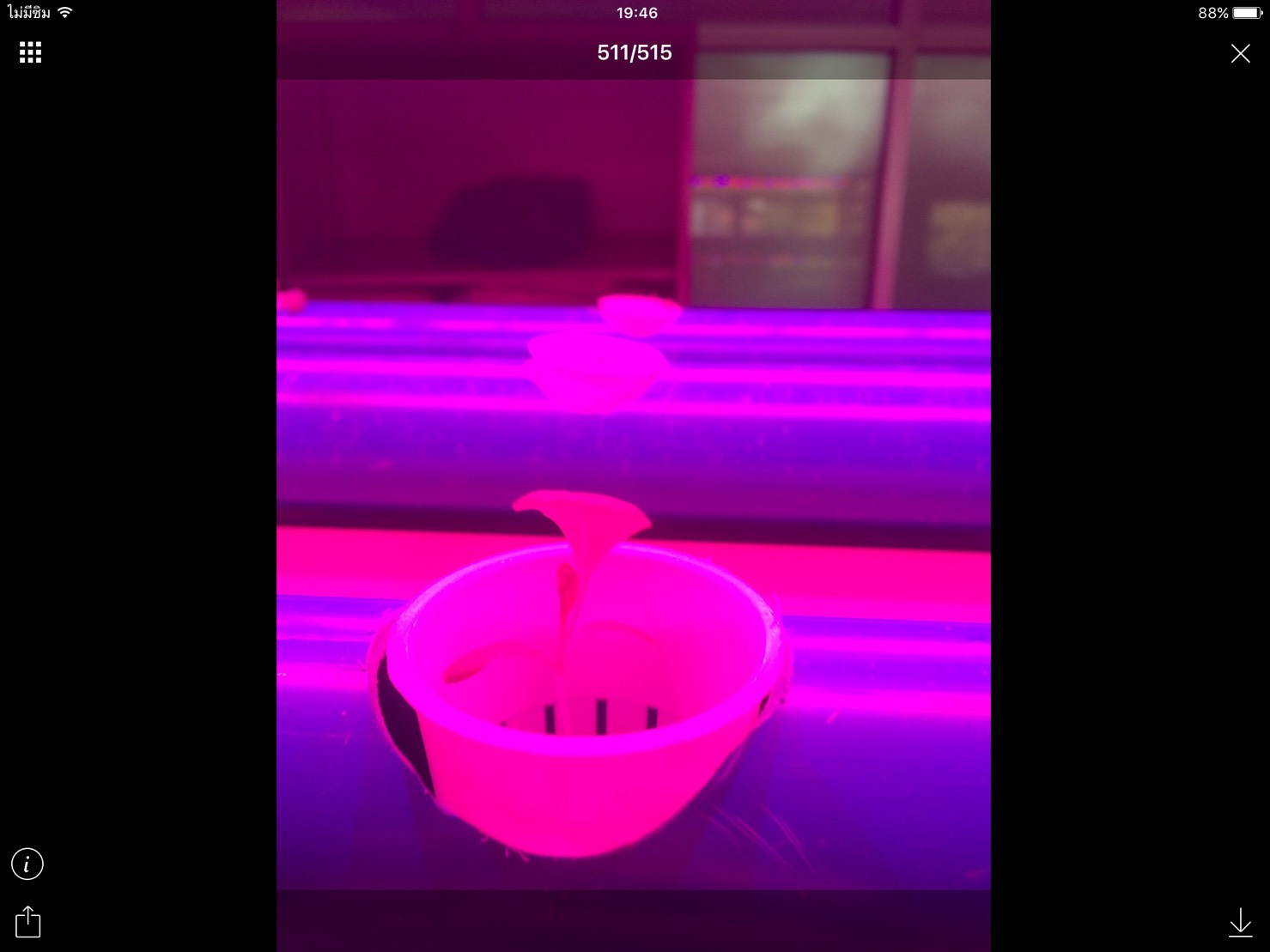This screenshot has height=952, width=1270.
Task: Download the photo to device
Action: click(x=1240, y=923)
